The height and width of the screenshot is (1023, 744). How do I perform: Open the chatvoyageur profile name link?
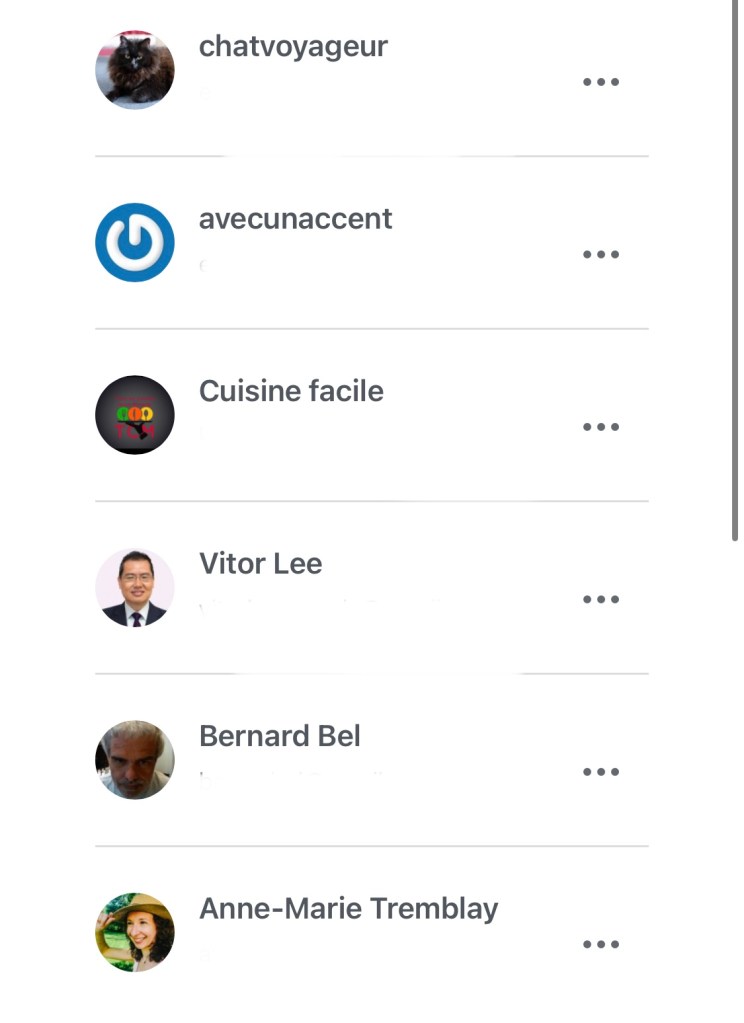pyautogui.click(x=294, y=46)
